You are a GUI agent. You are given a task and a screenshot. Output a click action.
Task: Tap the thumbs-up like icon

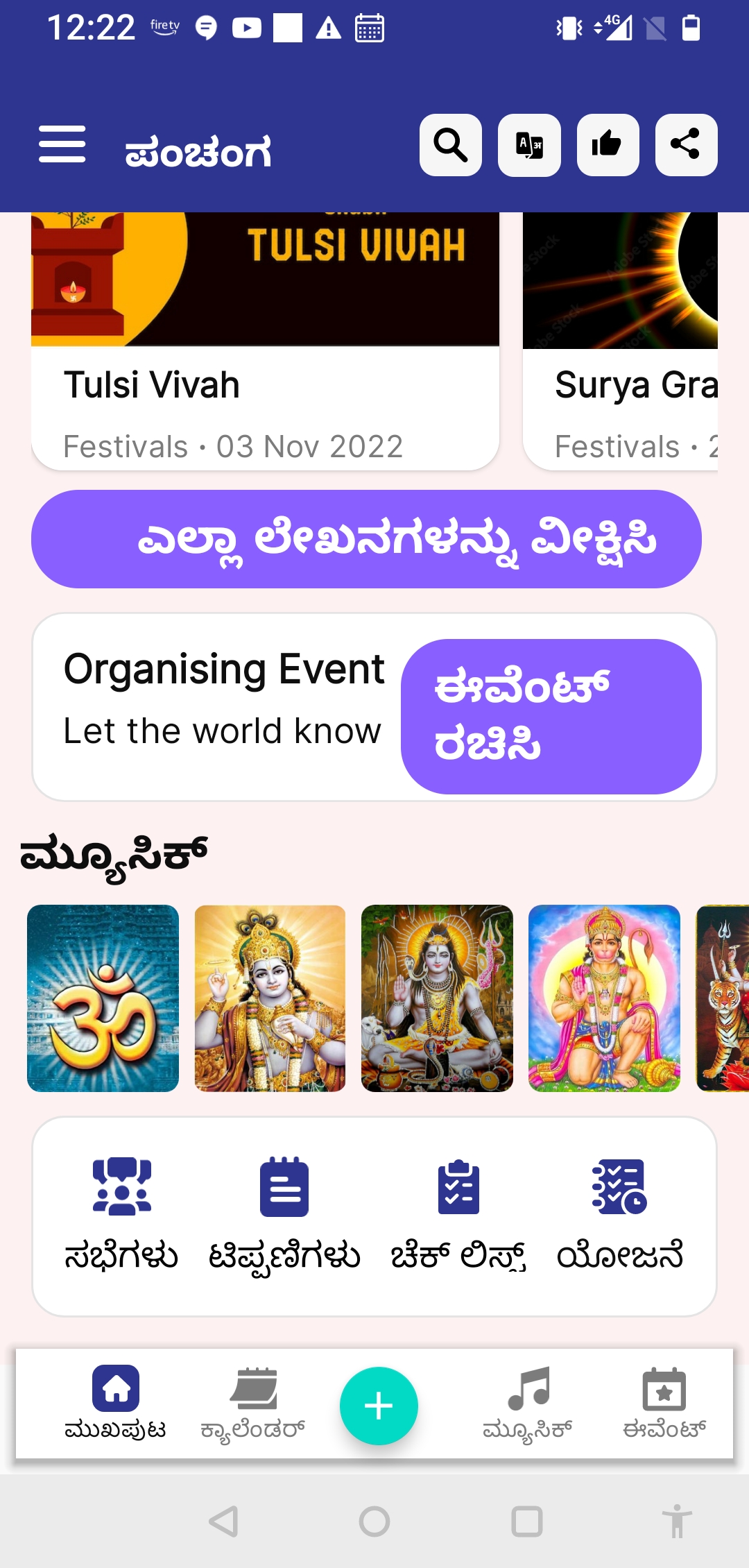[608, 145]
